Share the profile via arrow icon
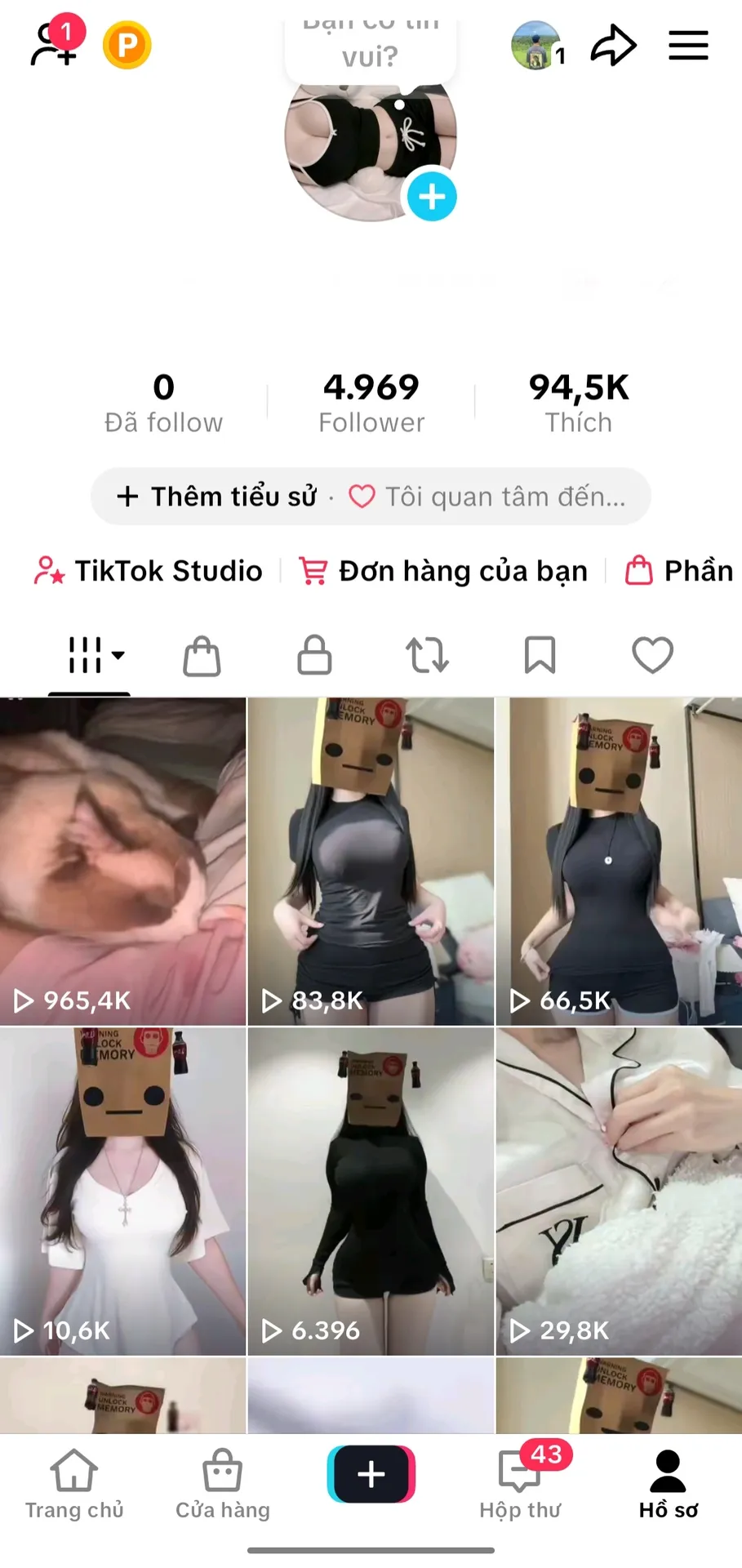 pyautogui.click(x=613, y=45)
